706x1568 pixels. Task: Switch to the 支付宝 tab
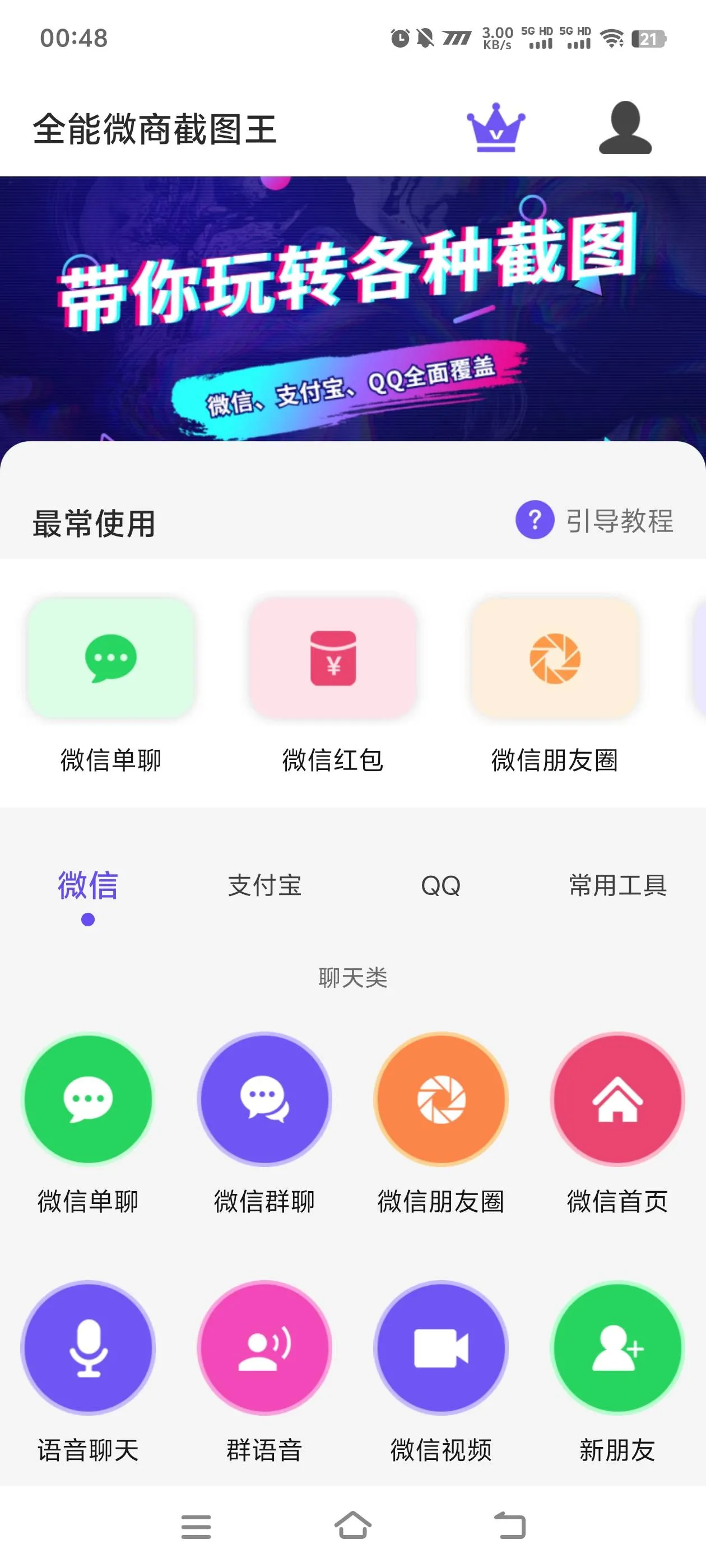264,888
